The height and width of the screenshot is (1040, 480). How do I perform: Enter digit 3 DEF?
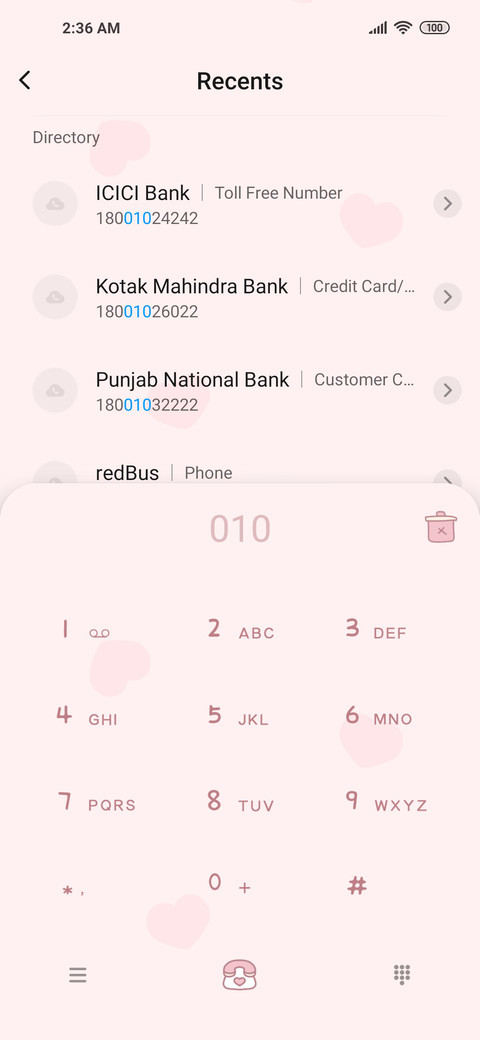(x=375, y=629)
